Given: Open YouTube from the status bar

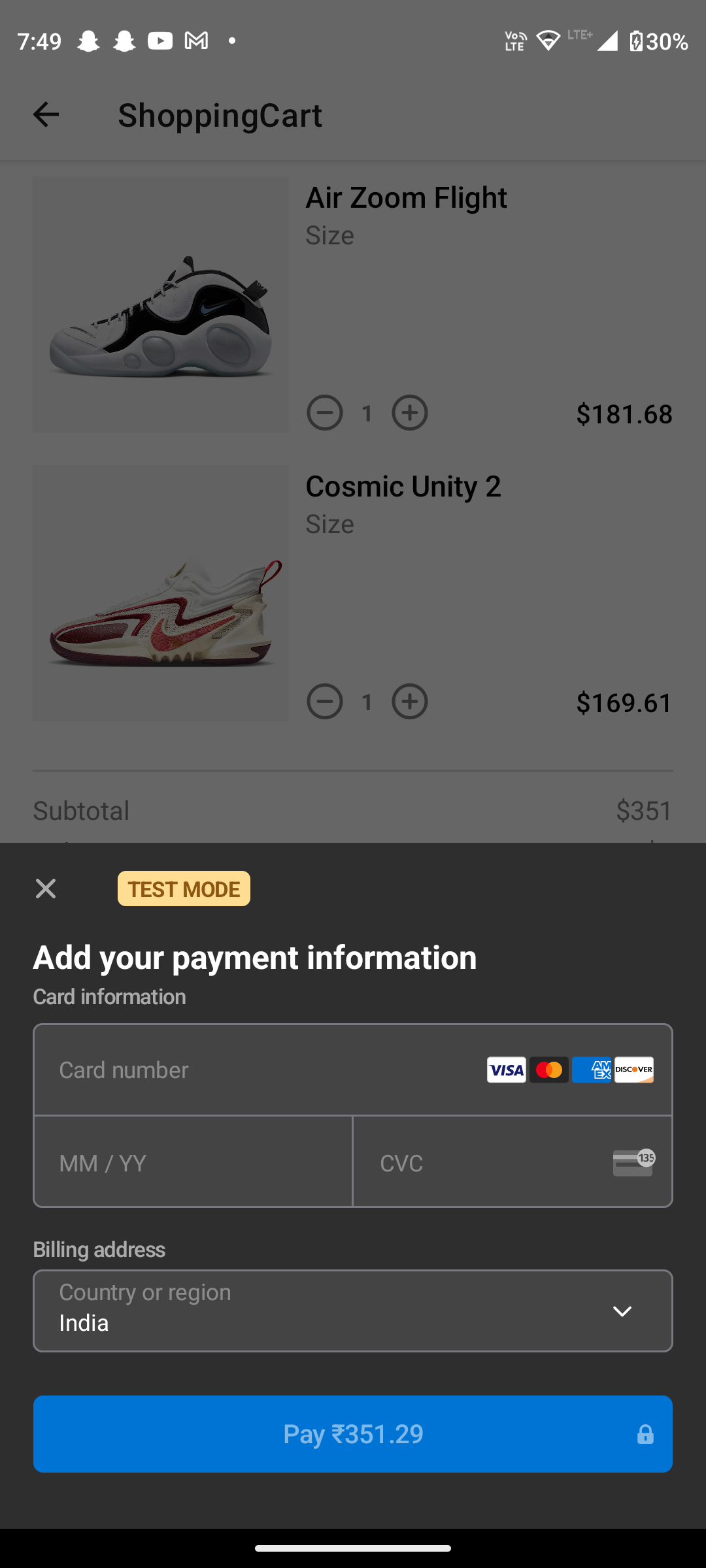Looking at the screenshot, I should click(x=160, y=41).
